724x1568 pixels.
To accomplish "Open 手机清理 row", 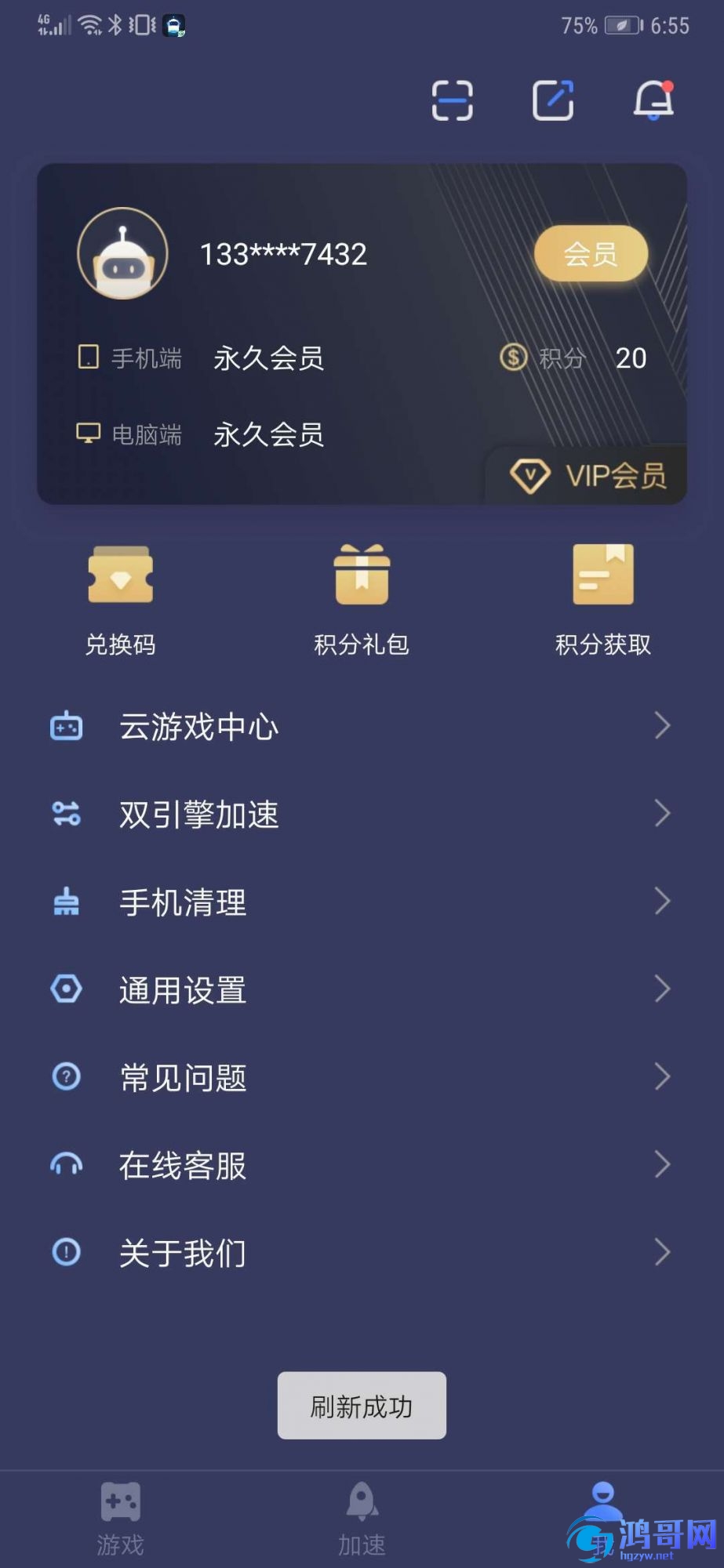I will (362, 902).
